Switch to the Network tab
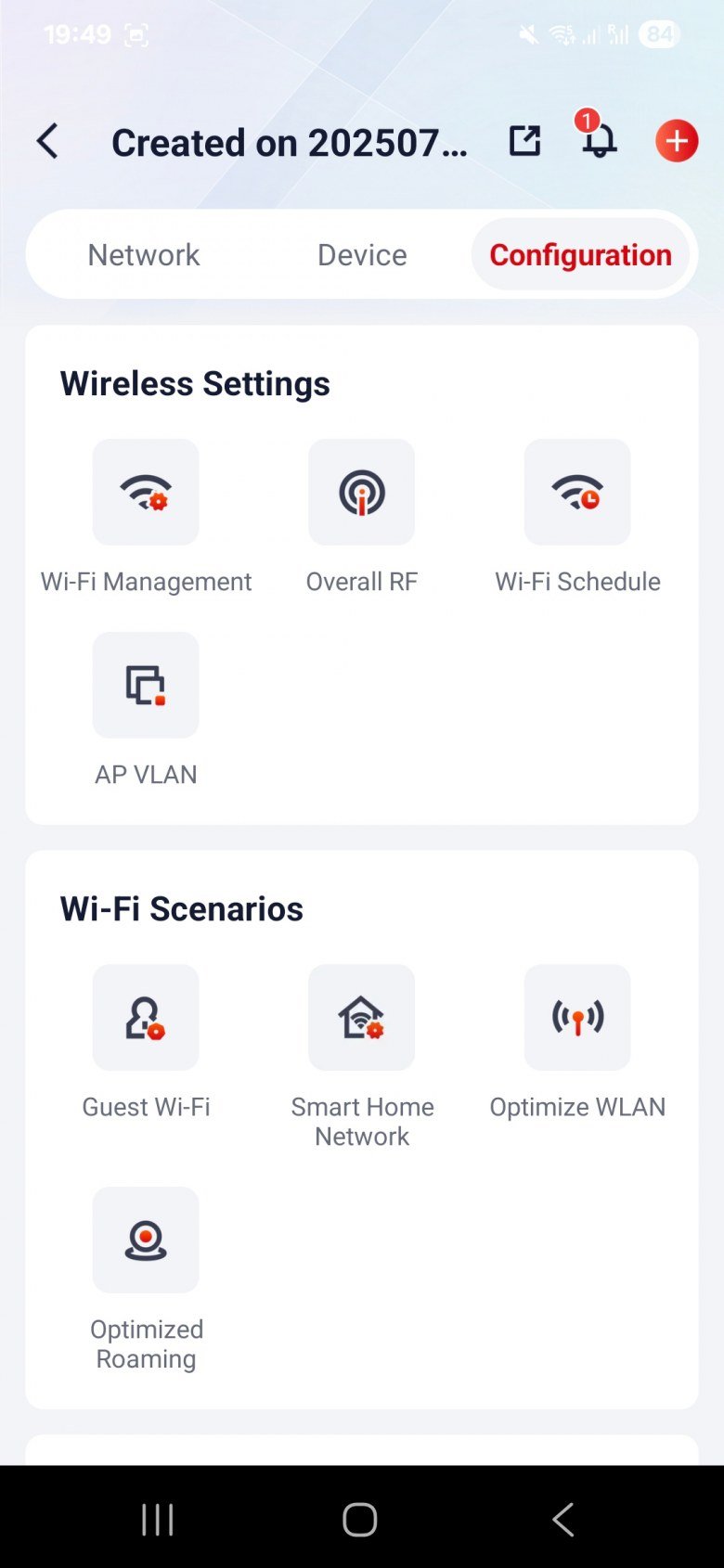The width and height of the screenshot is (724, 1568). point(144,255)
